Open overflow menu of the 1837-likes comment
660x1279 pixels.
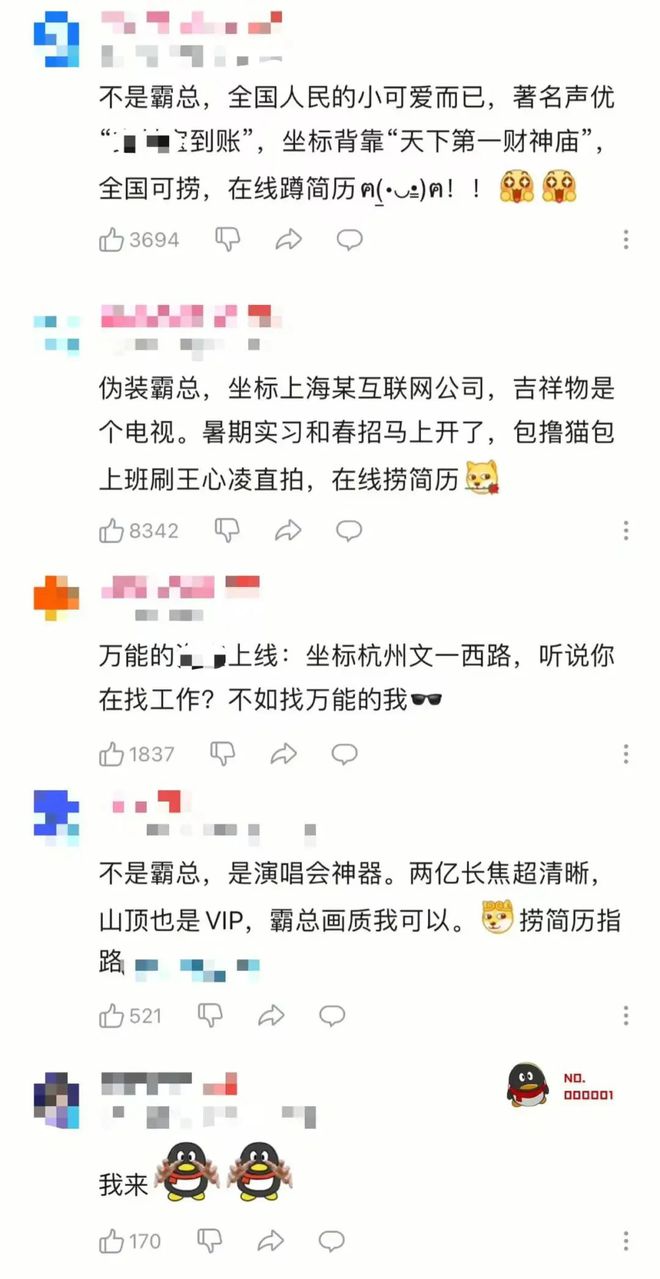click(626, 754)
